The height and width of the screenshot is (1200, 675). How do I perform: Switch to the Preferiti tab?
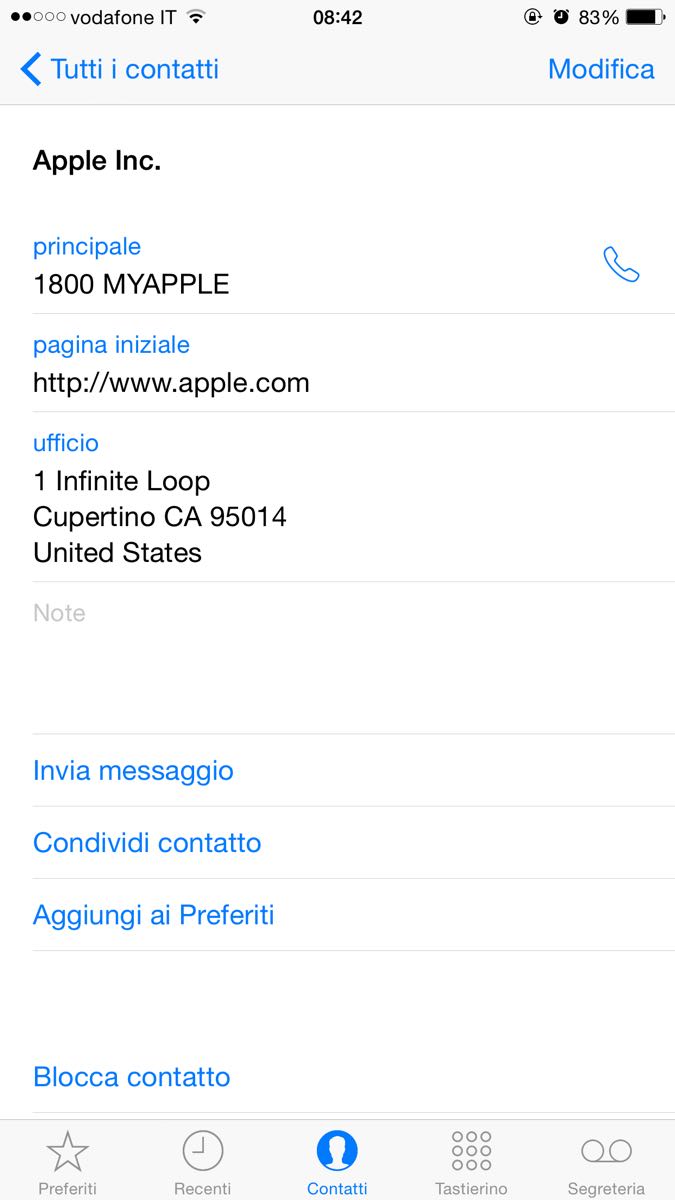tap(67, 1162)
